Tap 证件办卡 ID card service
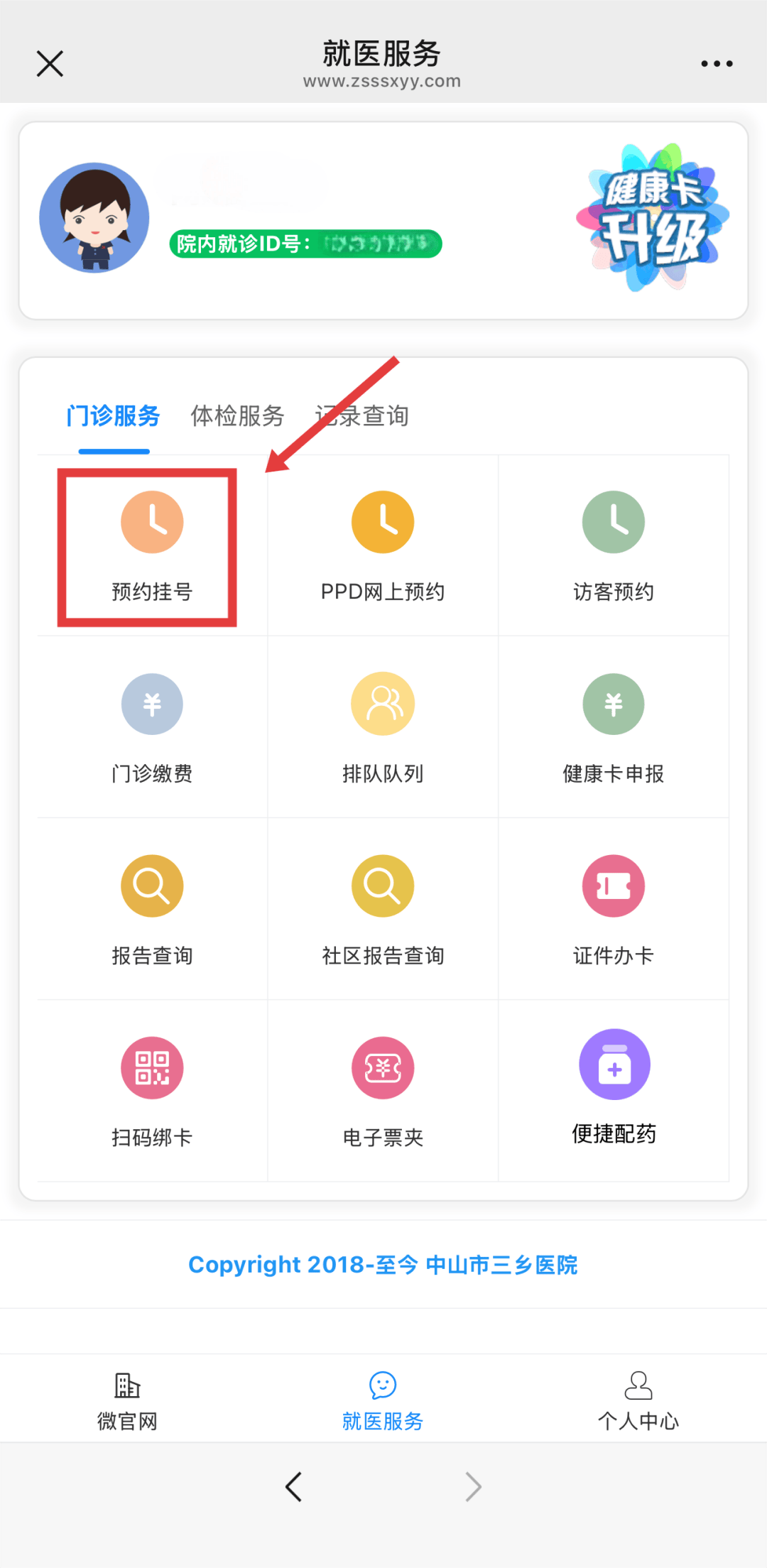 tap(614, 908)
